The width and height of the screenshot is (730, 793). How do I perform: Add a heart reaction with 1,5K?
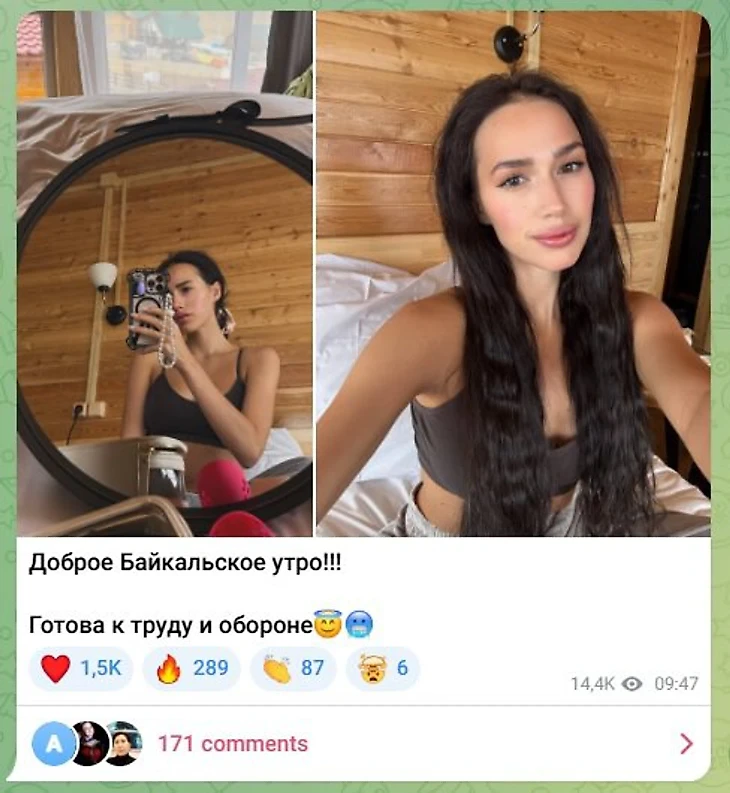coord(81,668)
